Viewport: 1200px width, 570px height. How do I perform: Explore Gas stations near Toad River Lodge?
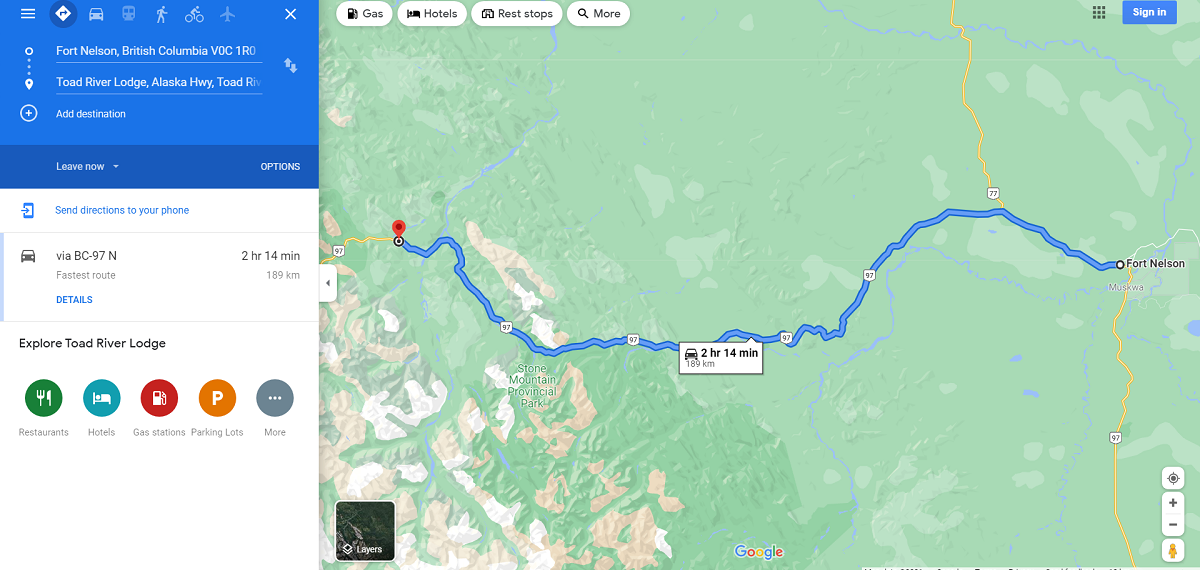(159, 398)
